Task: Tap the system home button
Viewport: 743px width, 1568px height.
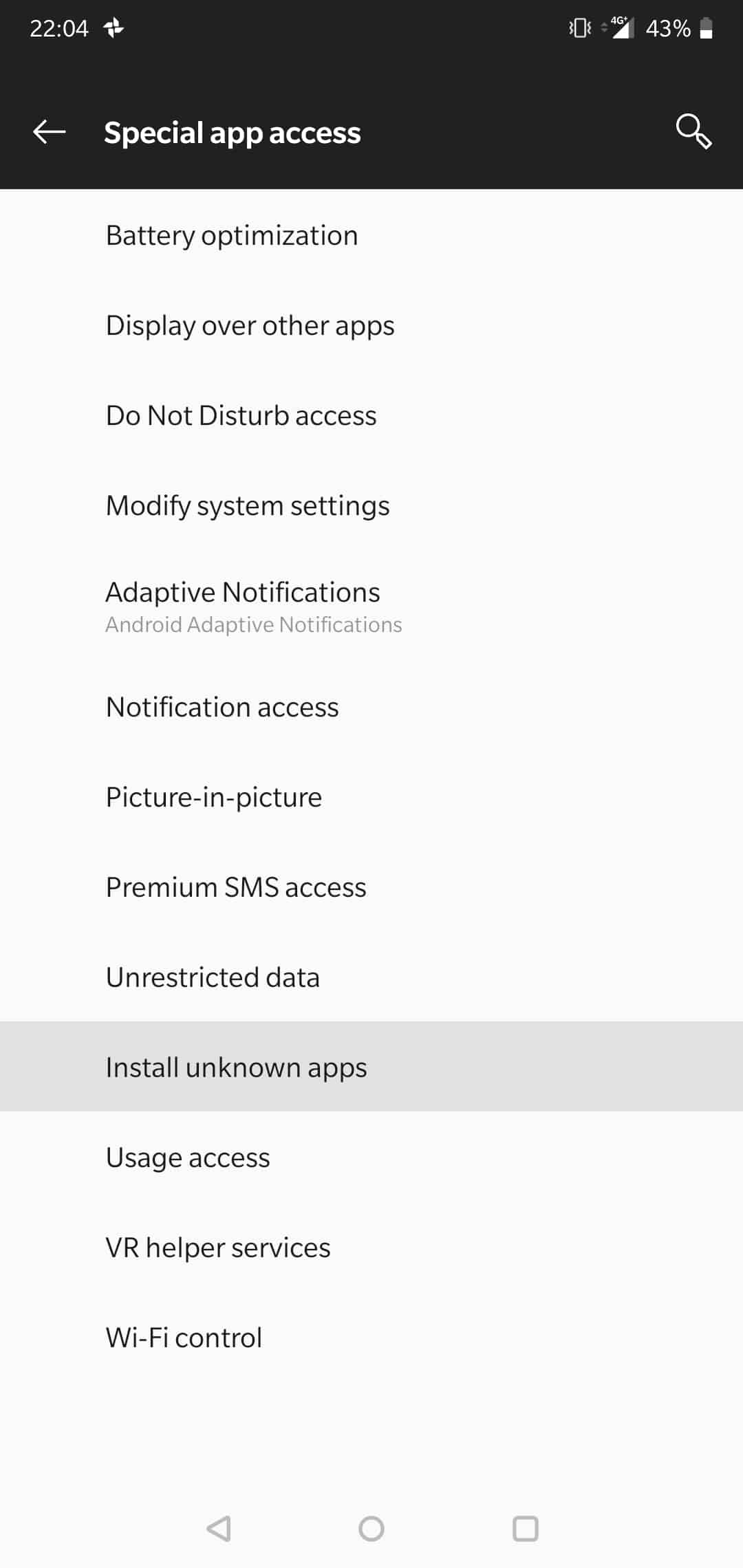Action: (x=371, y=1529)
